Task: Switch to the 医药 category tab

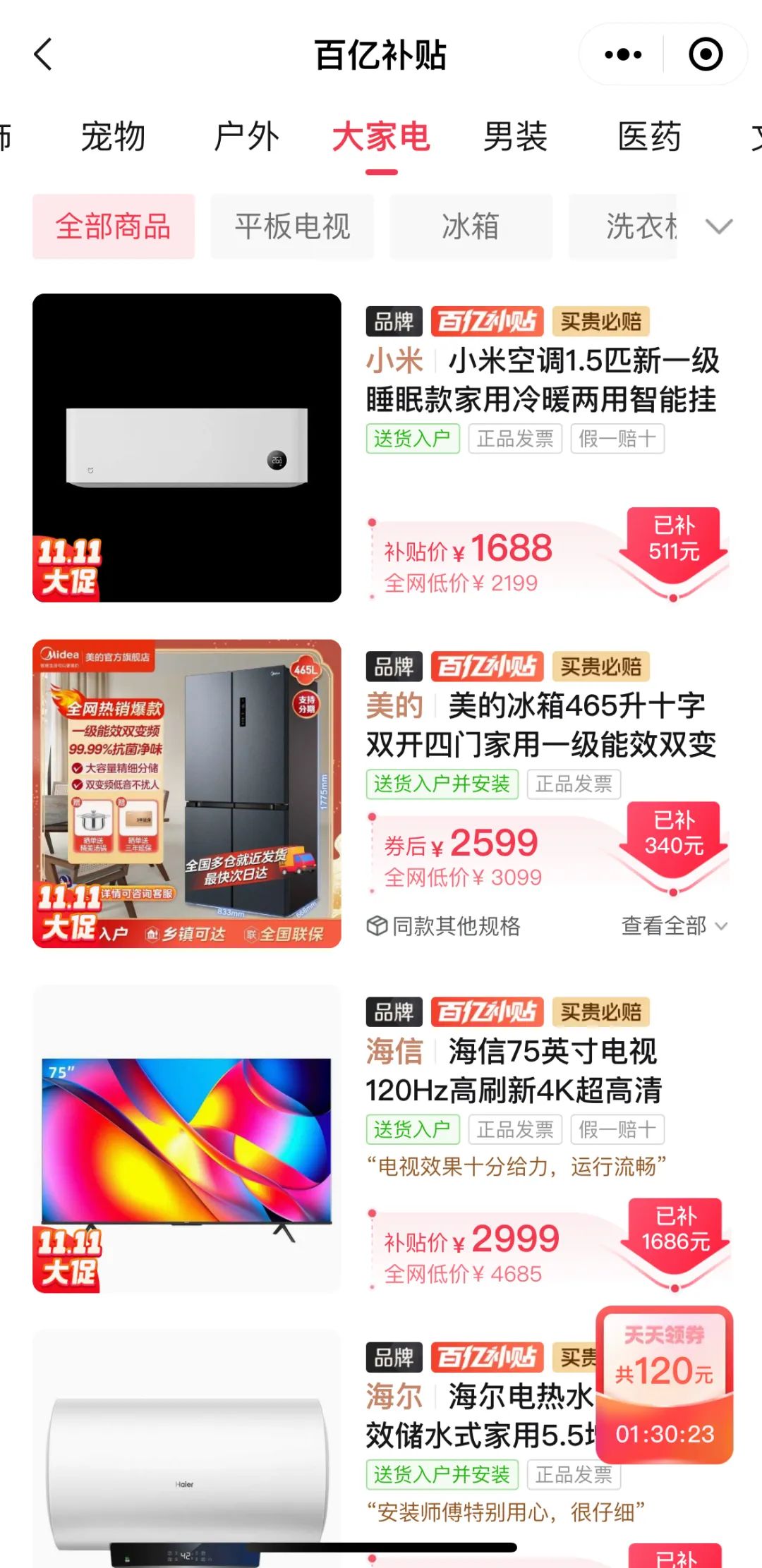Action: pos(649,136)
